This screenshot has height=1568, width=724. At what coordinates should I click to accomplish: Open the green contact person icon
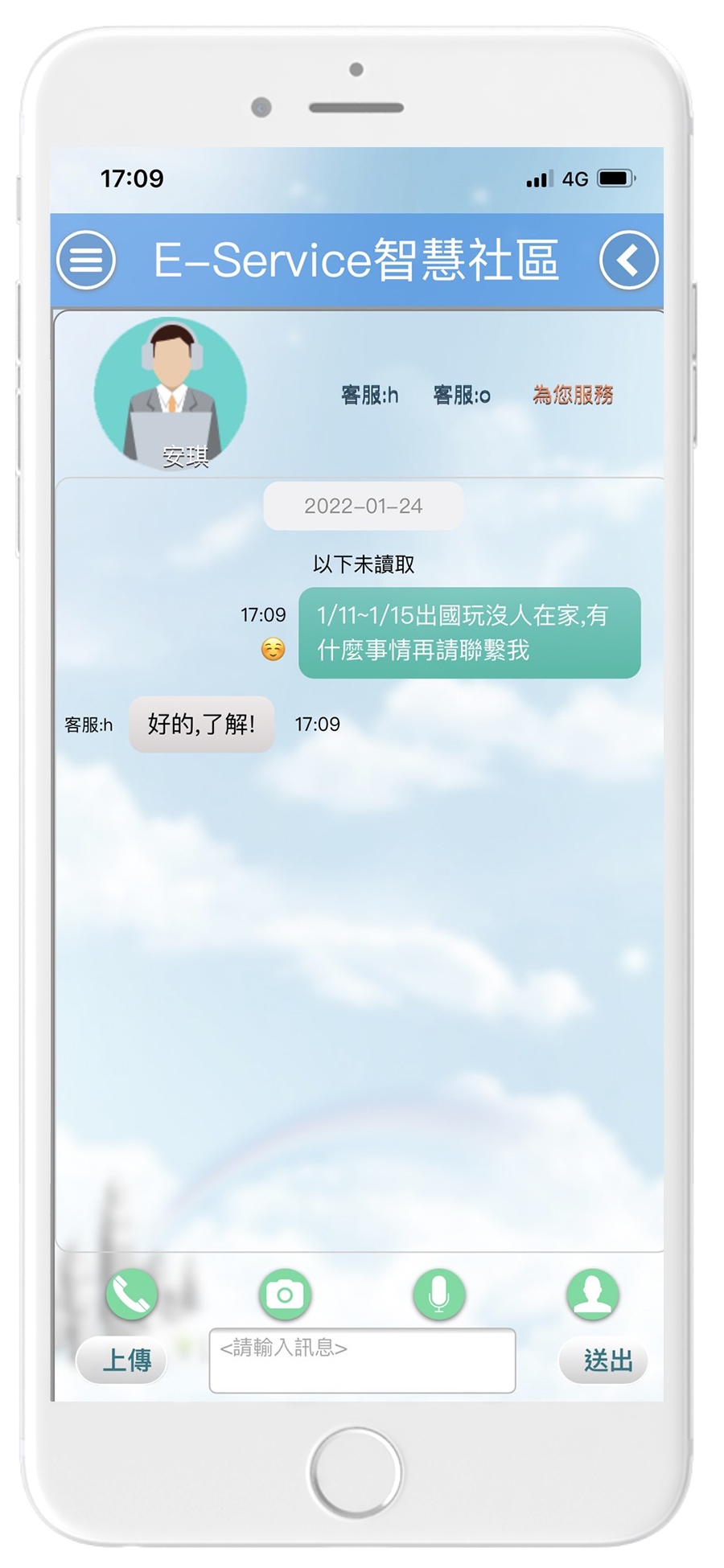click(x=592, y=1294)
